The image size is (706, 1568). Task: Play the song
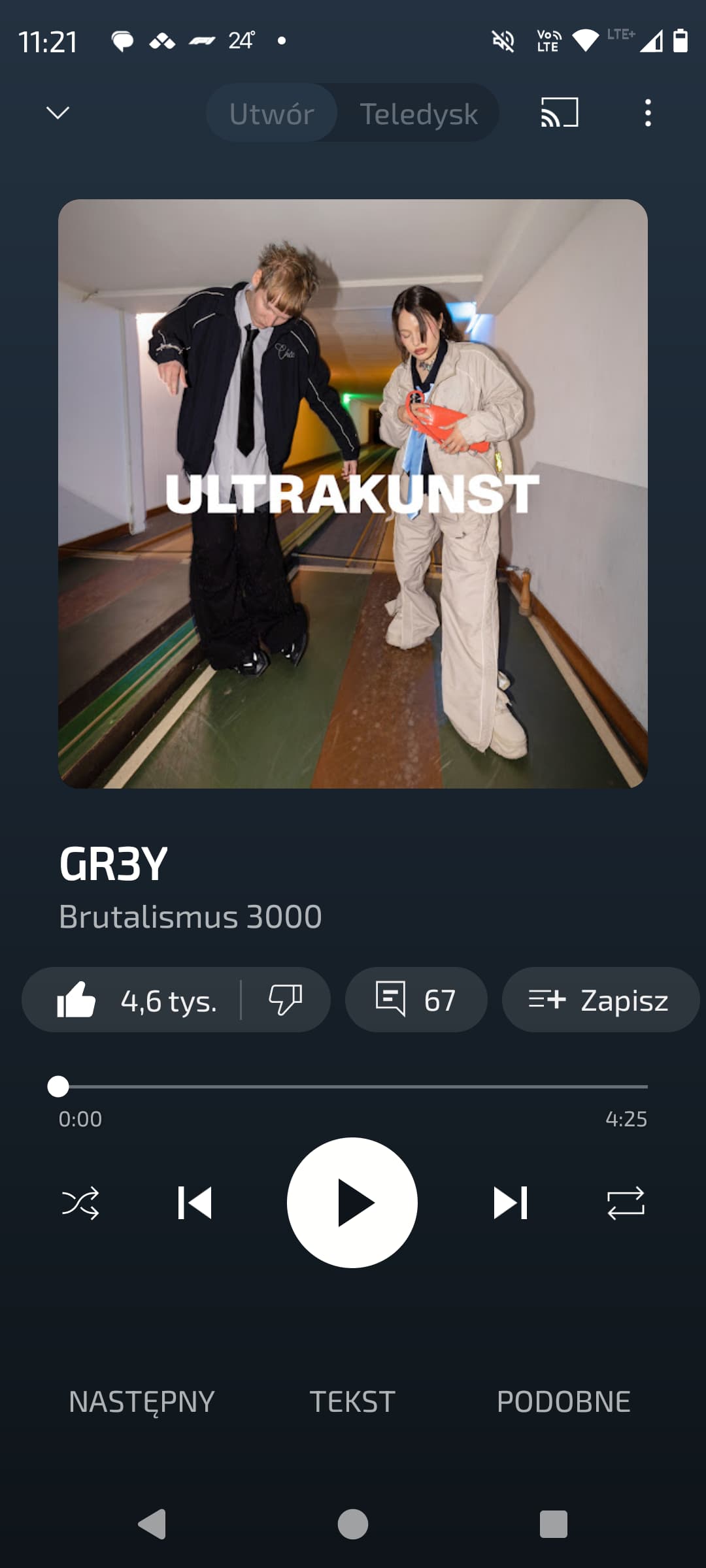[x=352, y=1203]
